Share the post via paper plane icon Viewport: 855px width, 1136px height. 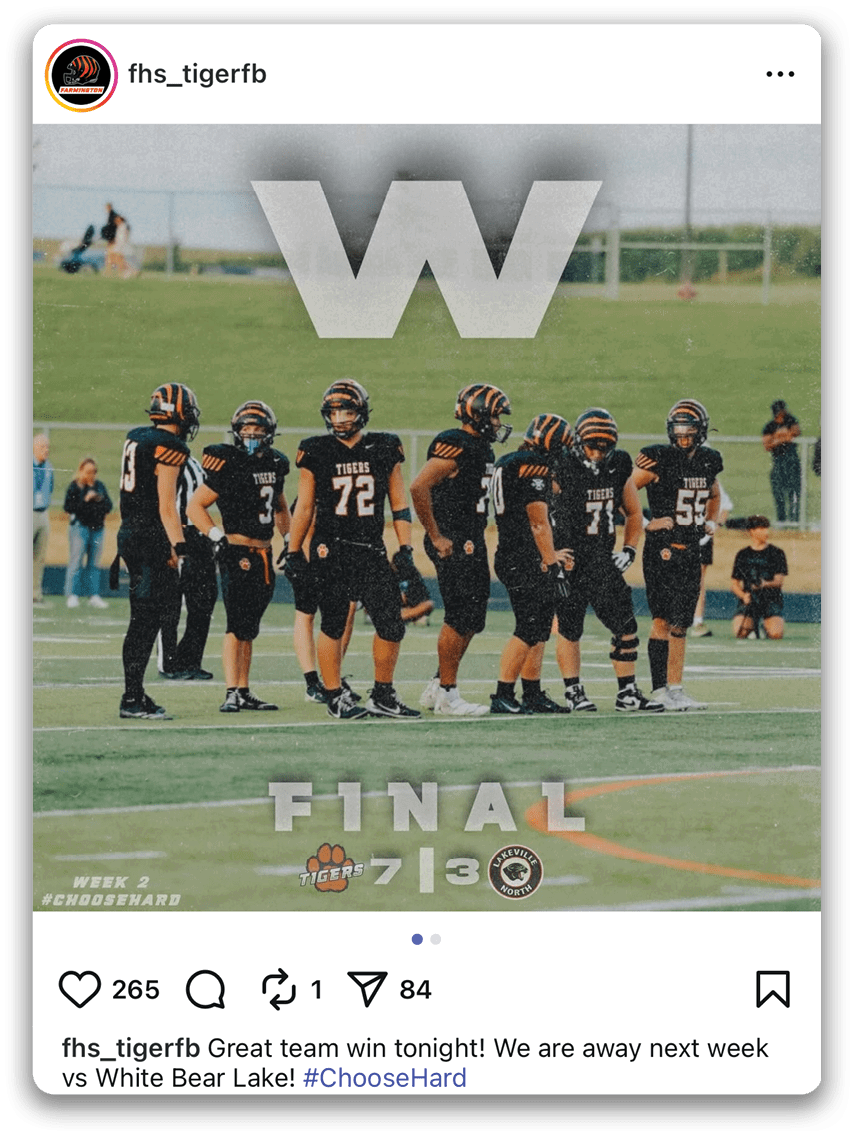pyautogui.click(x=367, y=990)
